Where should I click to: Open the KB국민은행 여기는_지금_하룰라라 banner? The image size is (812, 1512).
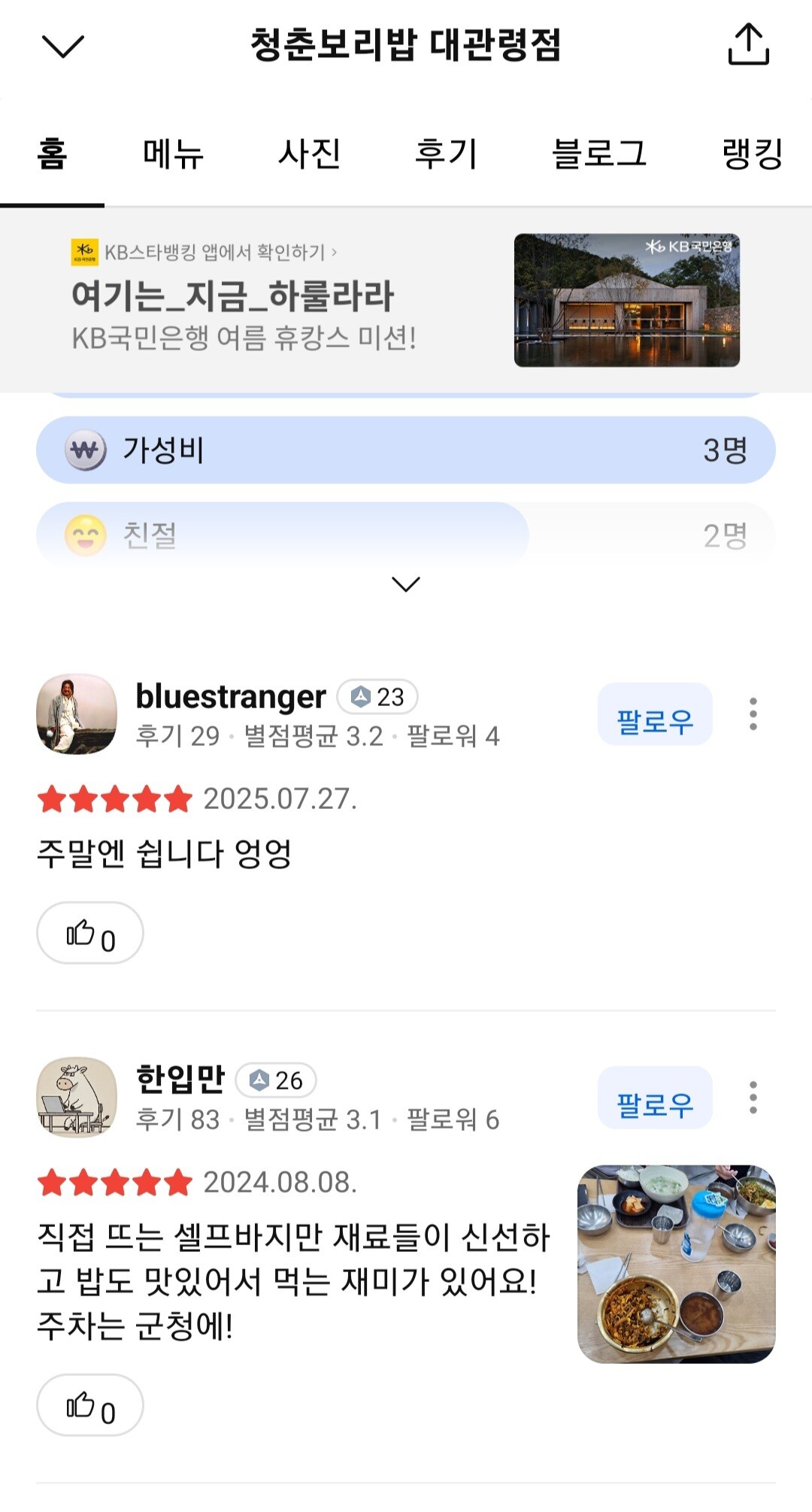406,300
